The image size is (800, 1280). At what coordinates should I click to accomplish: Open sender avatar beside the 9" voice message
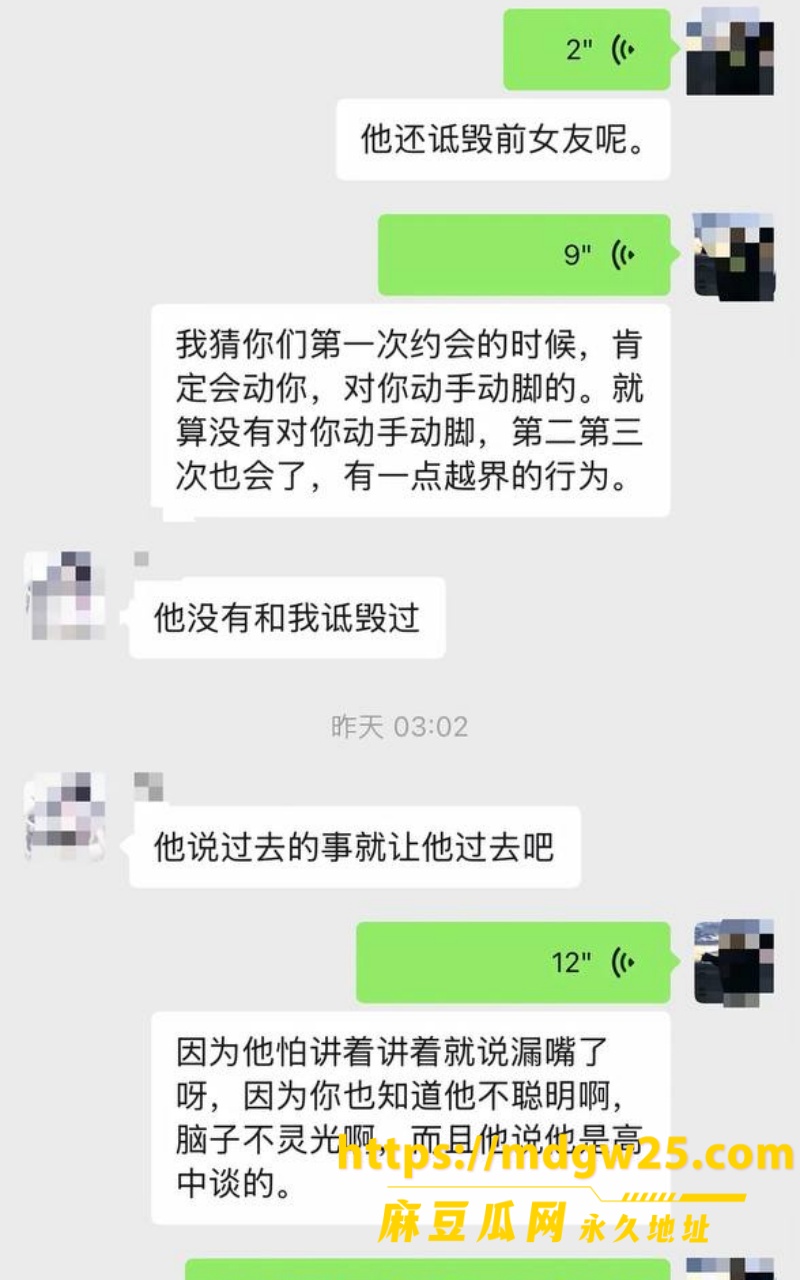click(x=734, y=257)
